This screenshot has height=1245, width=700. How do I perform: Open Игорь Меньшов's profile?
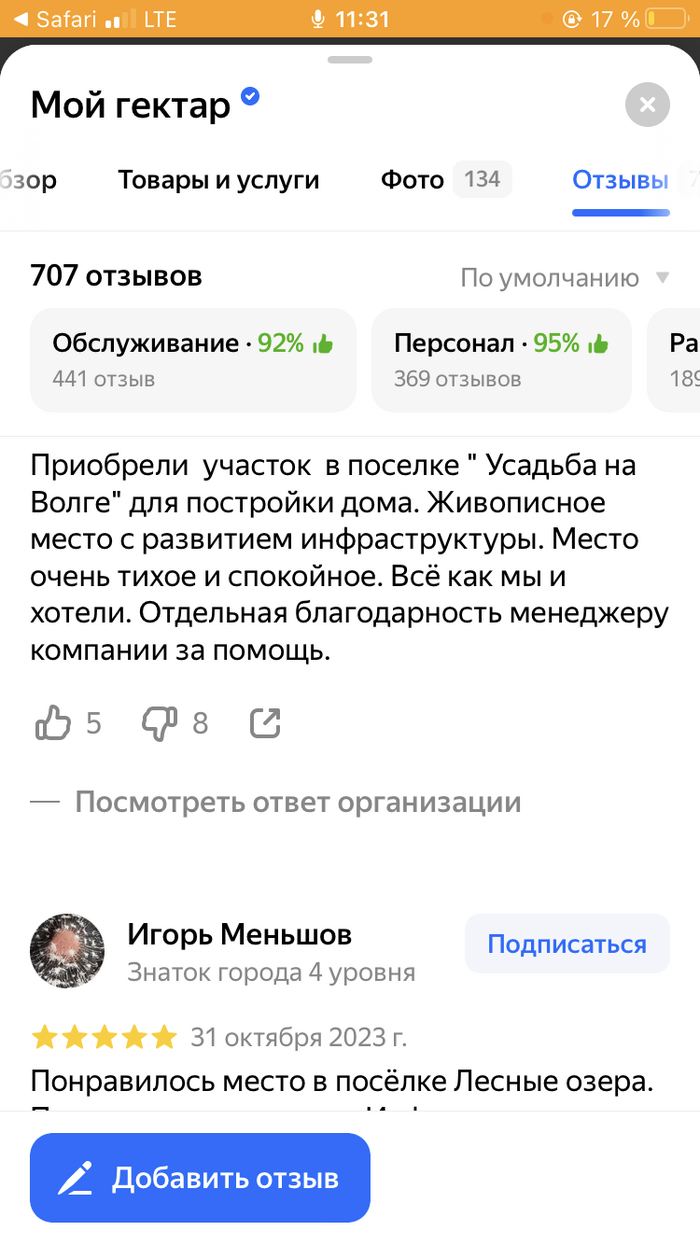239,935
